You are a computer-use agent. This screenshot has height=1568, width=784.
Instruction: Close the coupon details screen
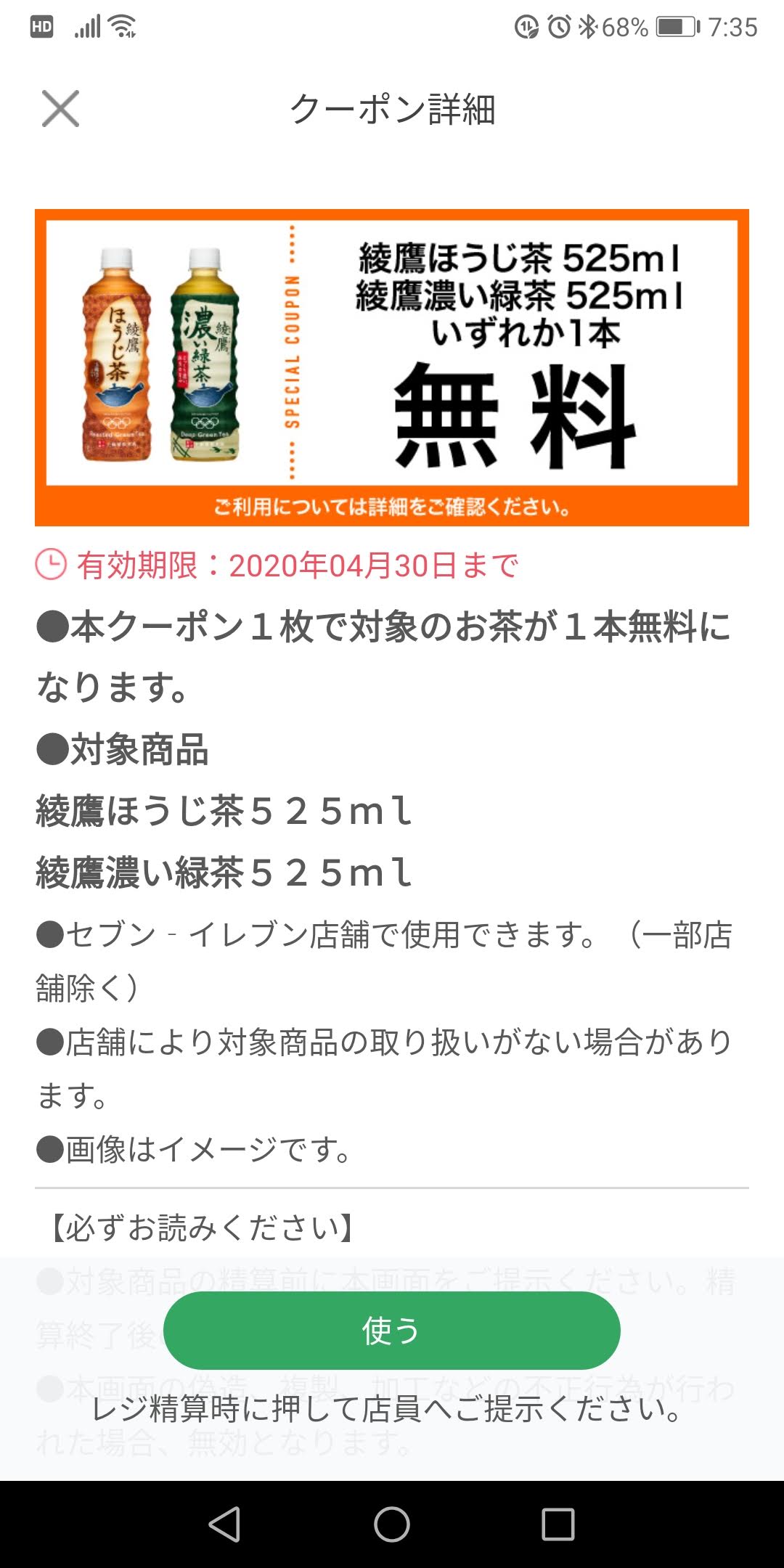coord(60,109)
